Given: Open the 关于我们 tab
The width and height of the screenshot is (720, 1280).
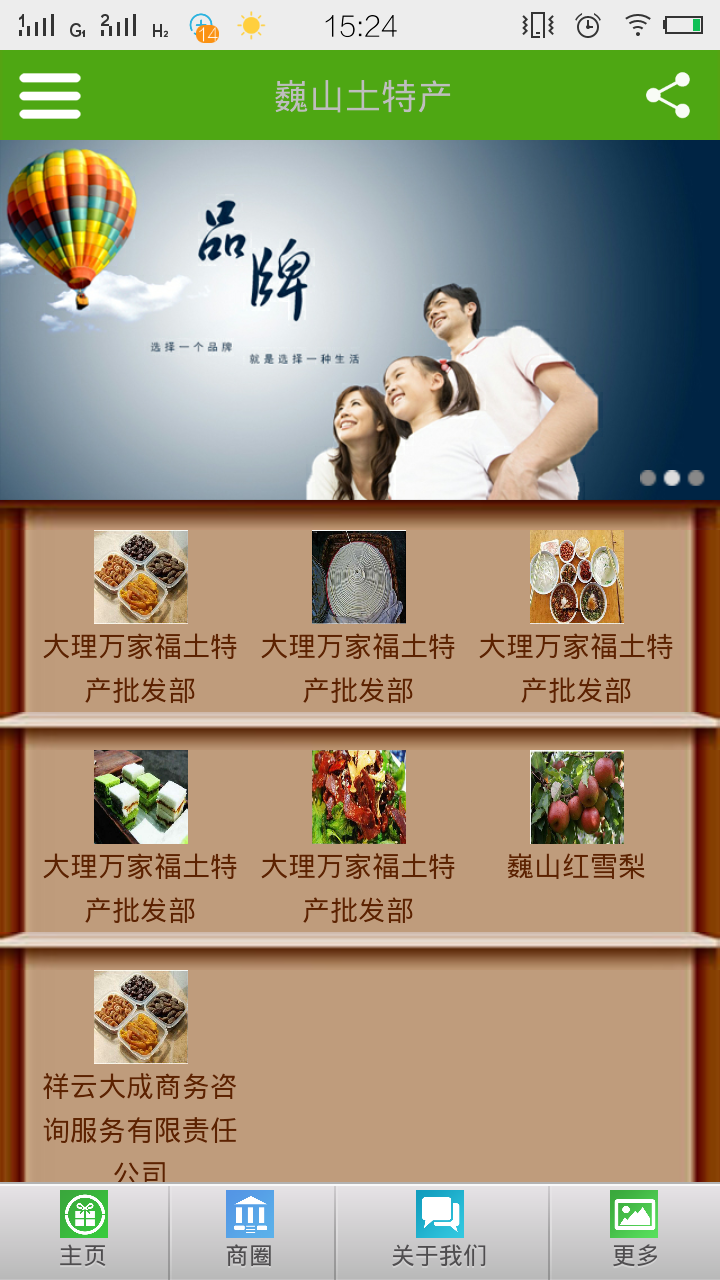Looking at the screenshot, I should click(x=441, y=1232).
